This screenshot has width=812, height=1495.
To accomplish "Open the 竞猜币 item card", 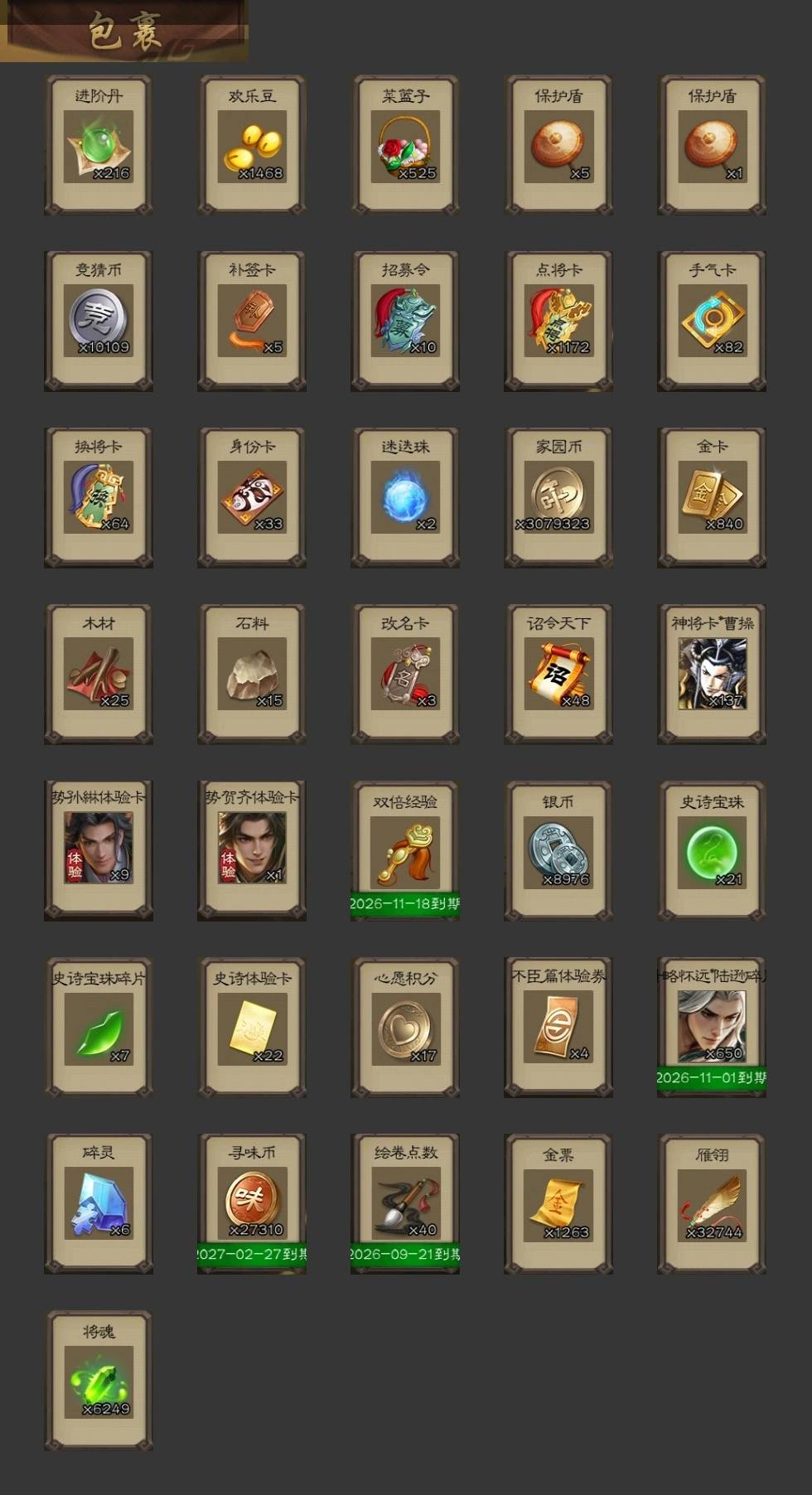I will pos(99,322).
